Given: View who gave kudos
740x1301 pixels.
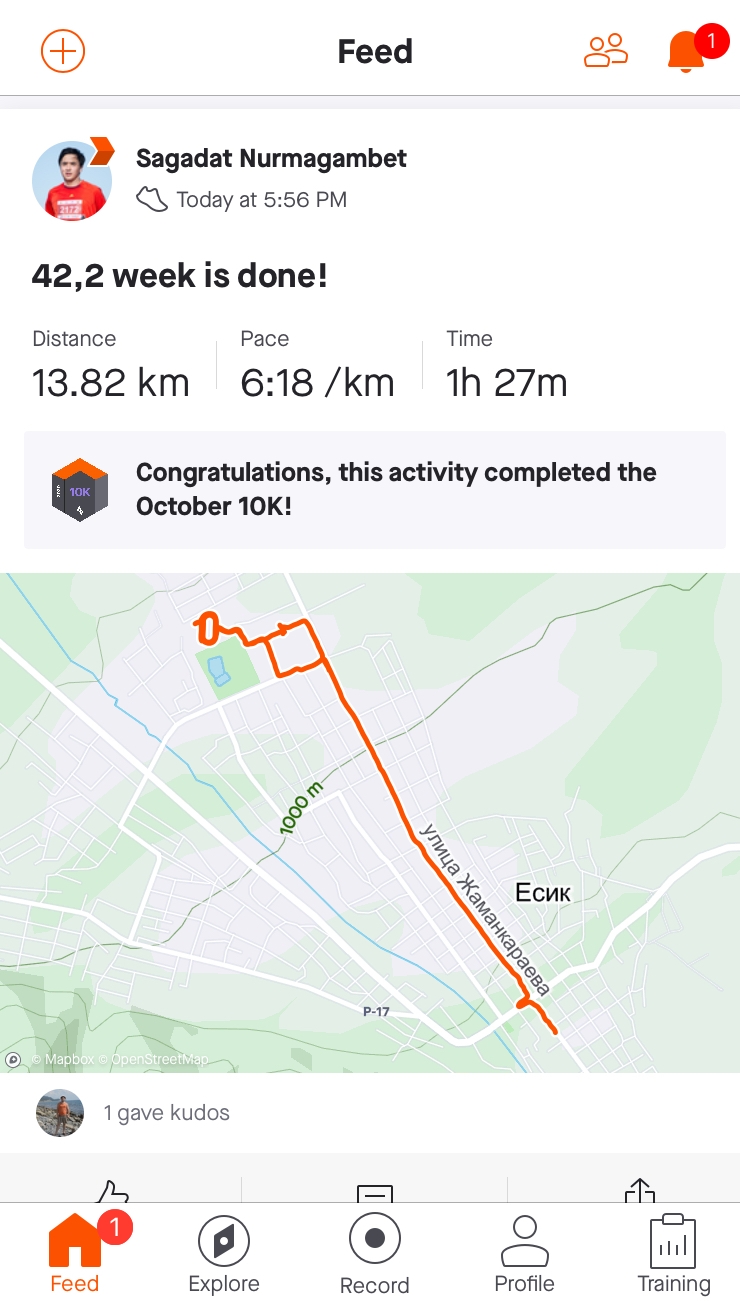Looking at the screenshot, I should click(x=166, y=1113).
